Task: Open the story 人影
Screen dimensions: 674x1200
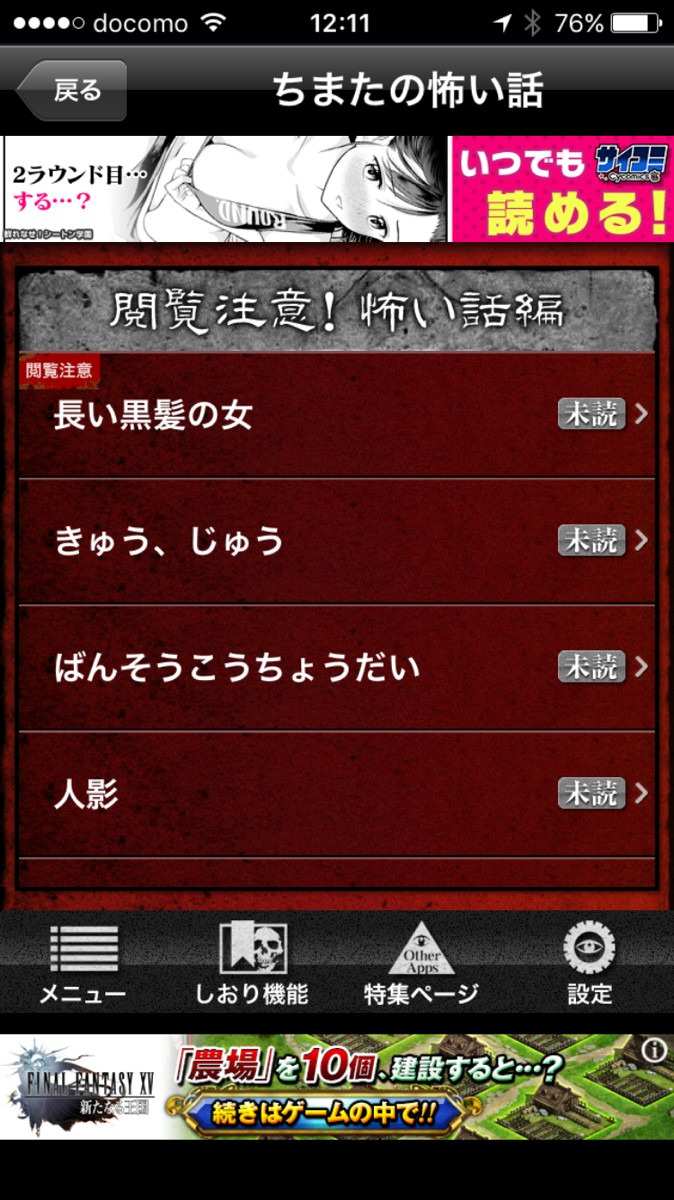Action: point(336,794)
